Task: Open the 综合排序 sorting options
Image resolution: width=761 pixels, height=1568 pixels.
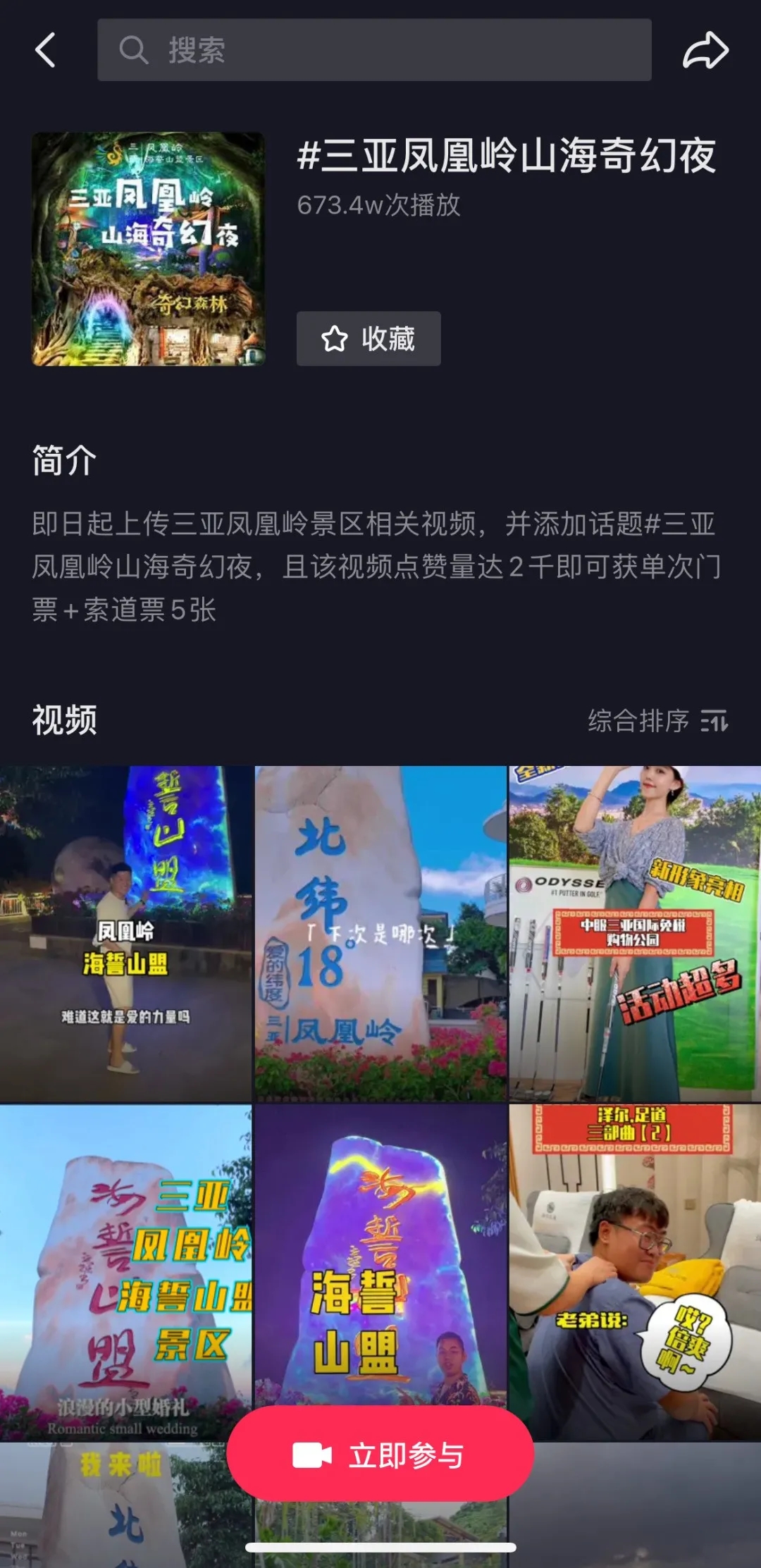Action: click(657, 721)
